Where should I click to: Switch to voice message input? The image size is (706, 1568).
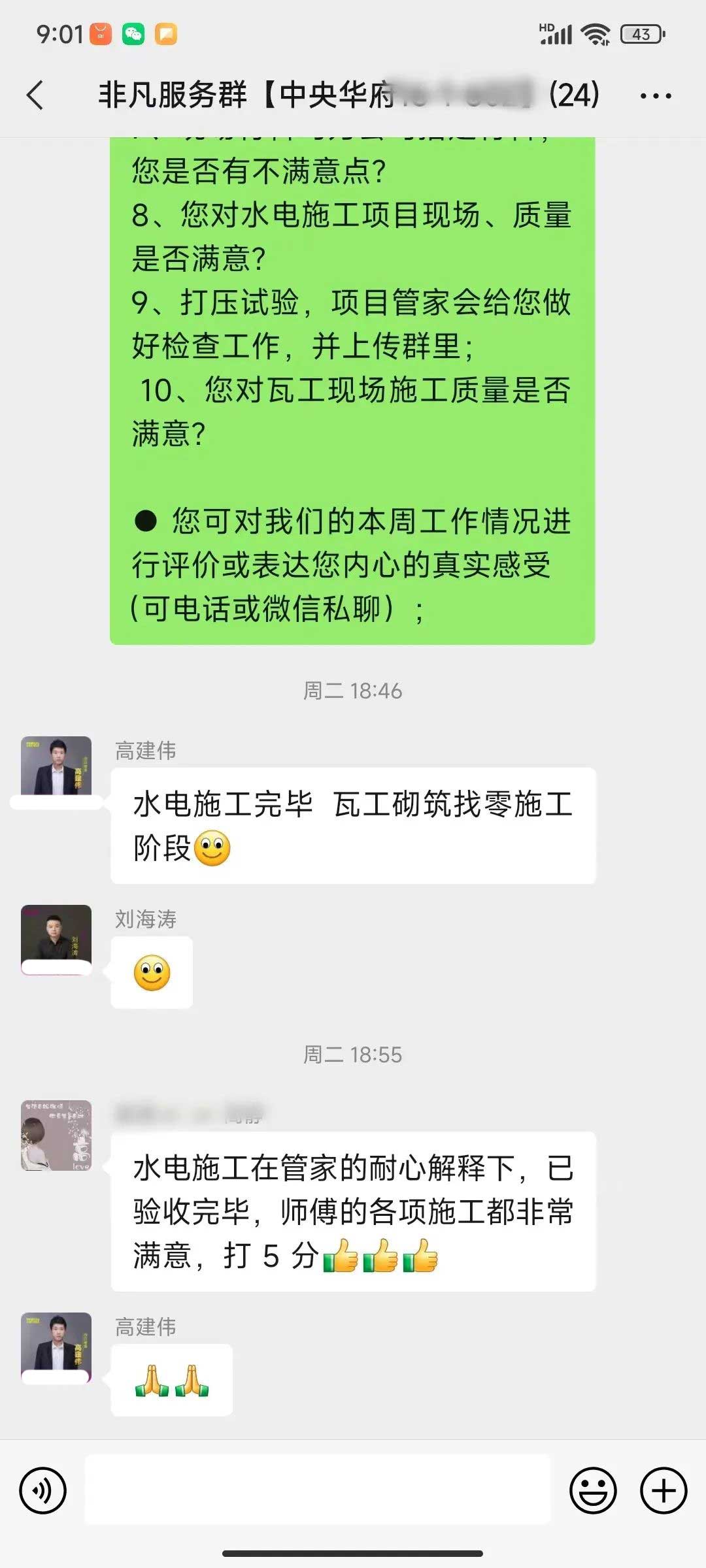coord(43,1490)
